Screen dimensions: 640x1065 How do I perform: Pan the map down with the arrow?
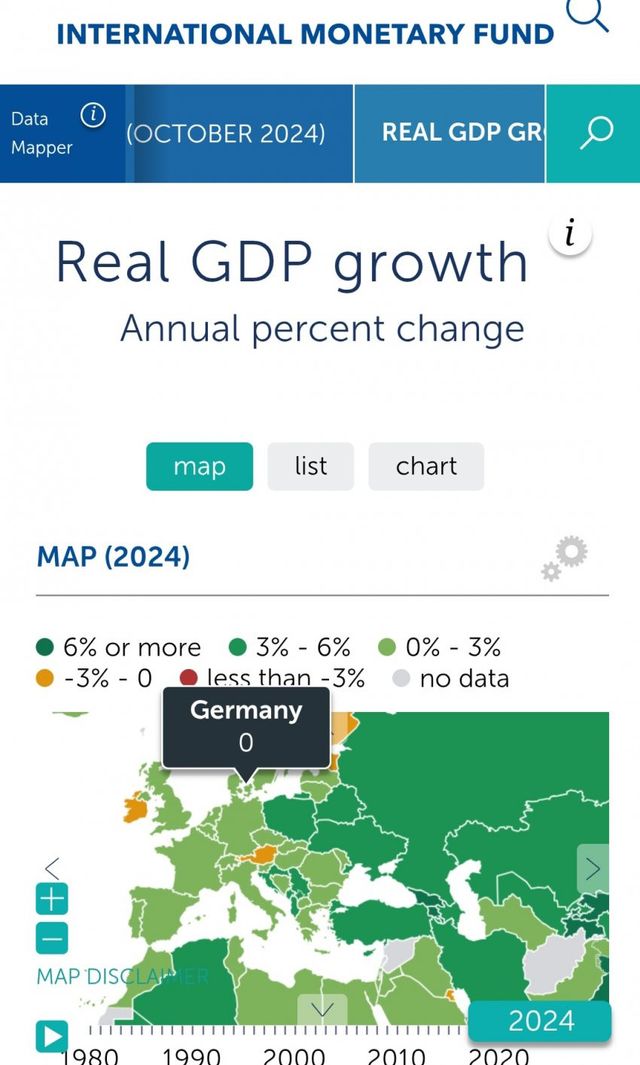click(322, 1010)
